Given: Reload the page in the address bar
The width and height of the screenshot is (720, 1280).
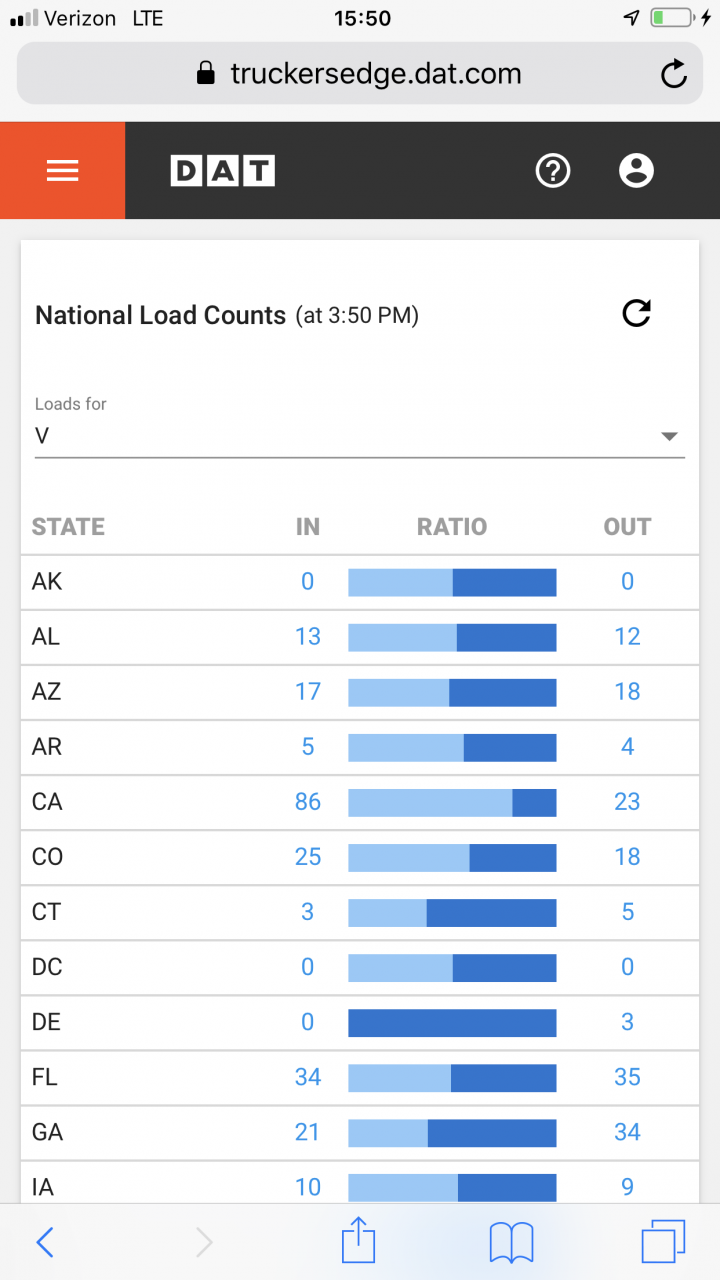Looking at the screenshot, I should (x=674, y=74).
